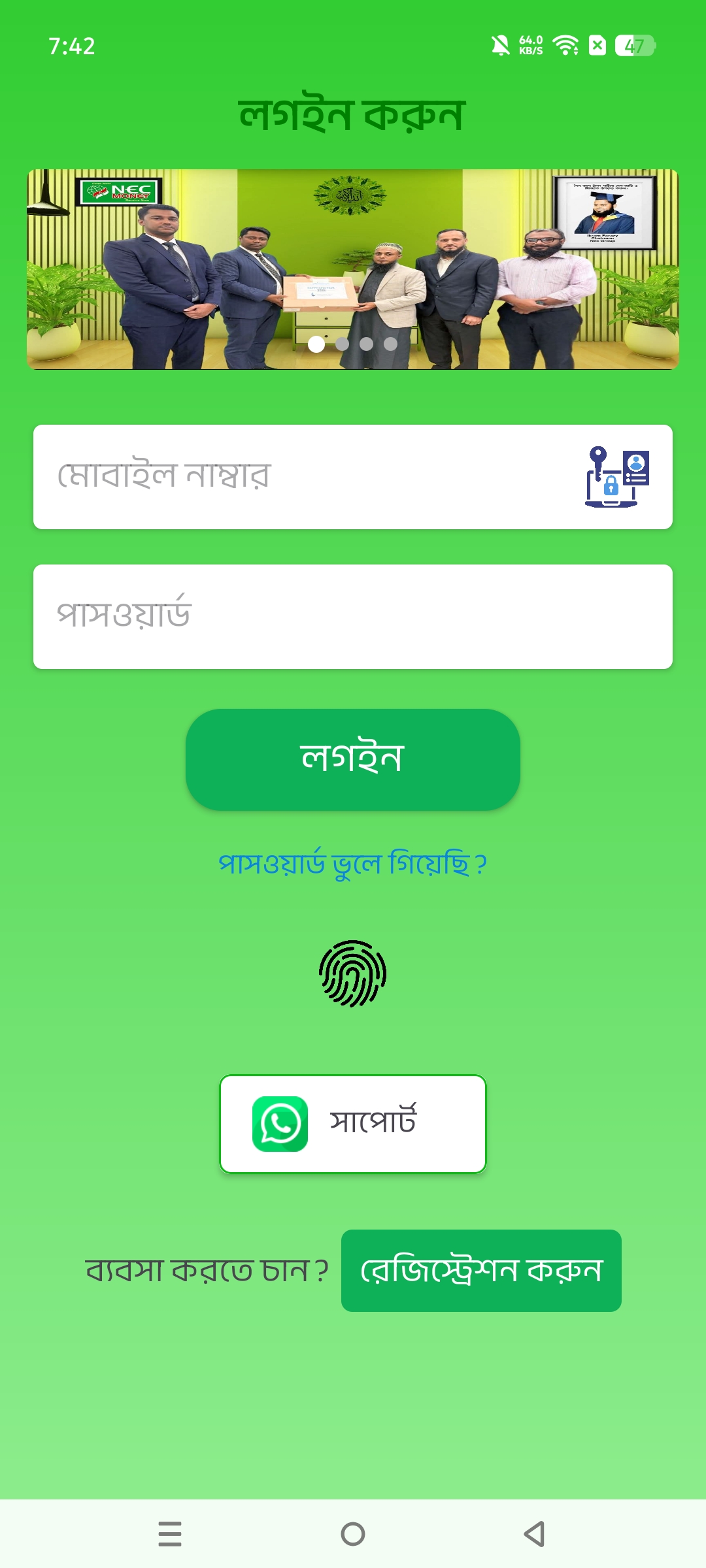Tap the account key icon in mobile field
706x1568 pixels.
tap(617, 477)
